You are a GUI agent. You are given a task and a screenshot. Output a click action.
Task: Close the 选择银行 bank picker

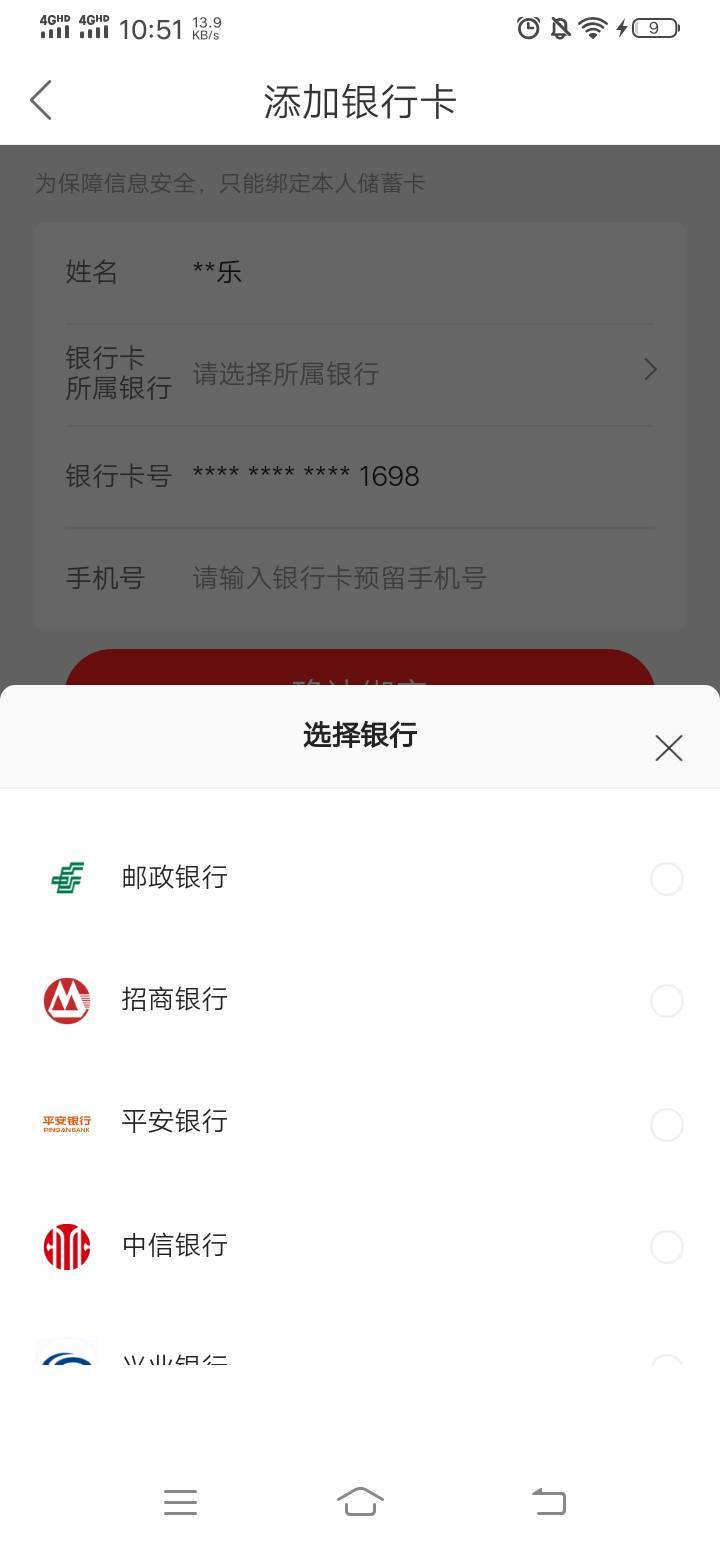pyautogui.click(x=668, y=748)
